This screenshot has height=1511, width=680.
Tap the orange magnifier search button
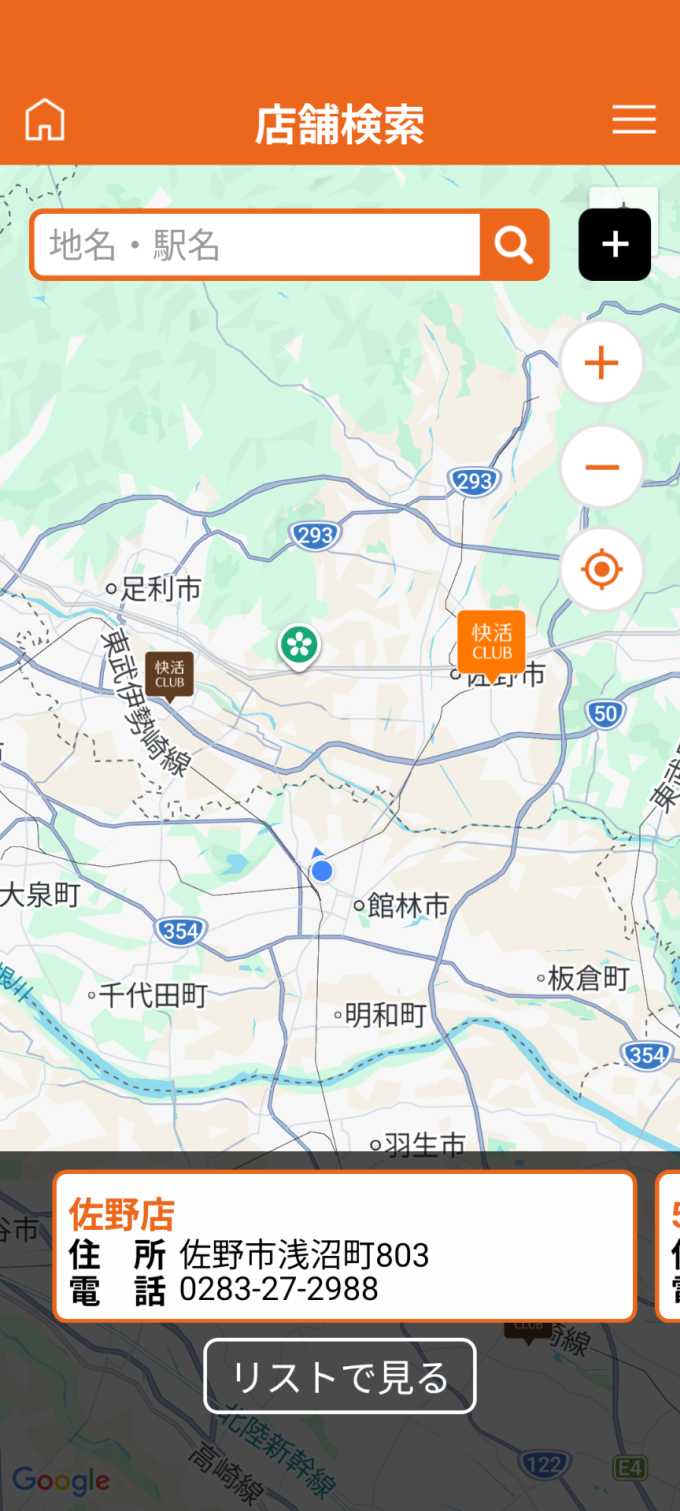point(514,245)
